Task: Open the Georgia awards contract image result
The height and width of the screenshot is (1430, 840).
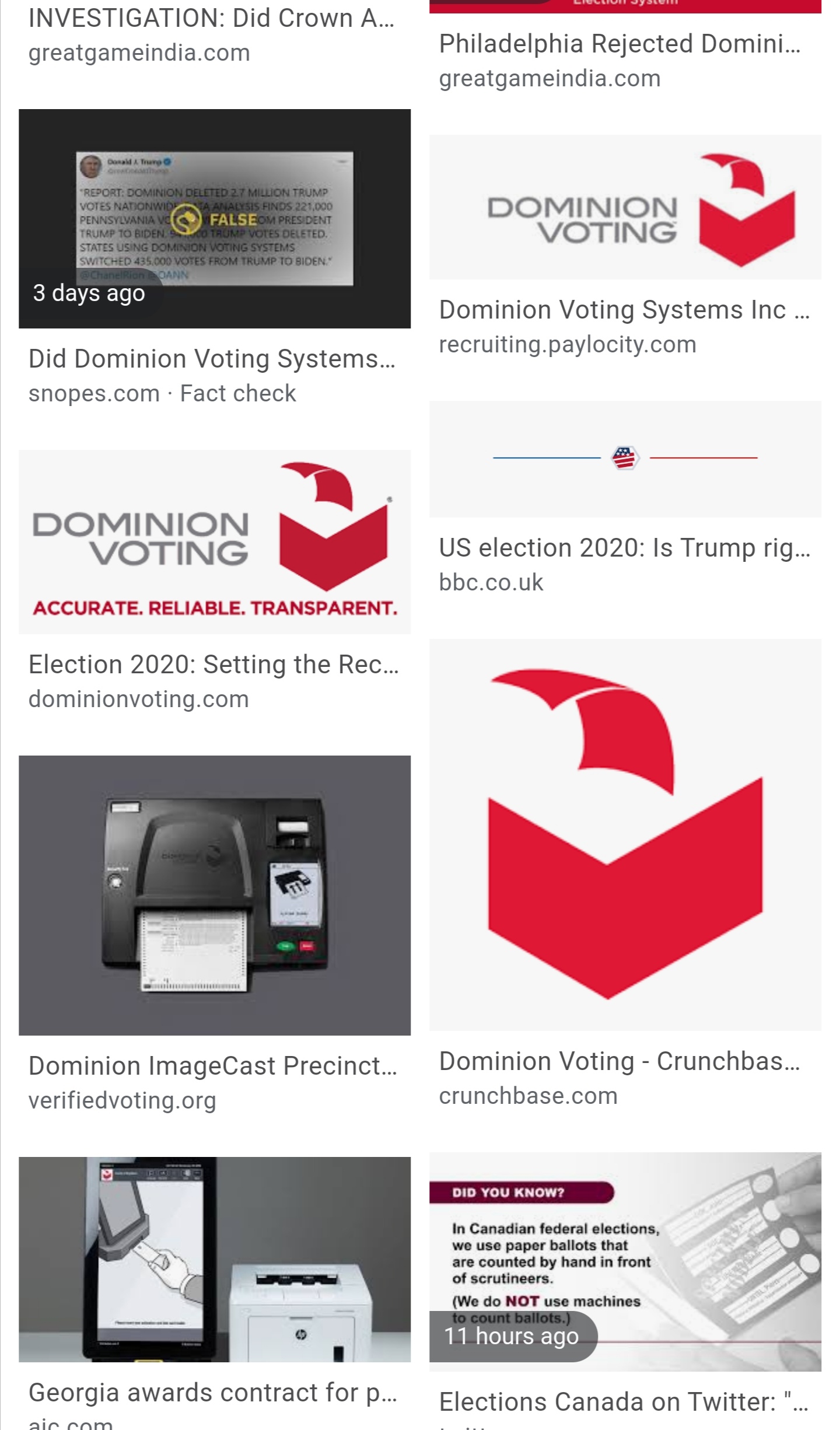Action: pos(214,1259)
